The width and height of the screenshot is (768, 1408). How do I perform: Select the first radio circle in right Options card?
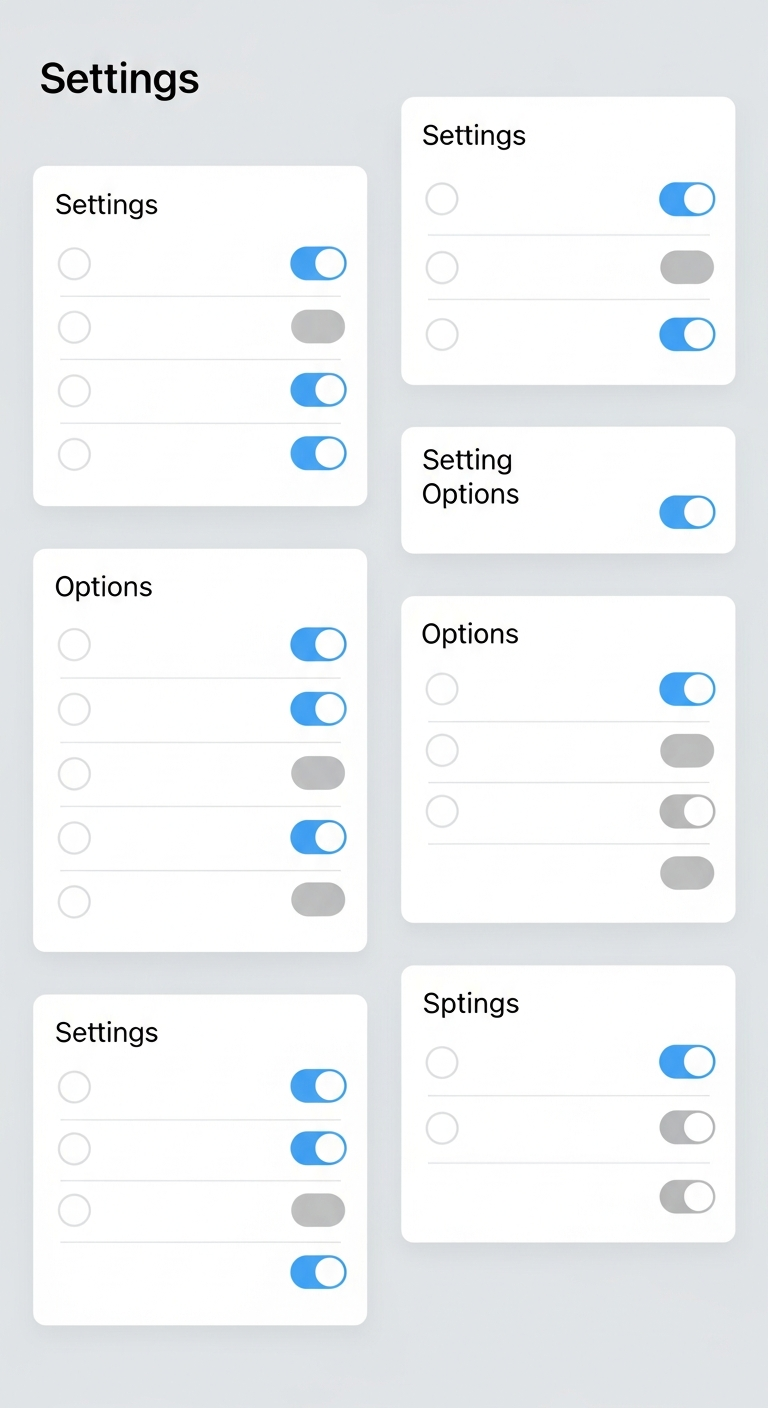click(441, 688)
